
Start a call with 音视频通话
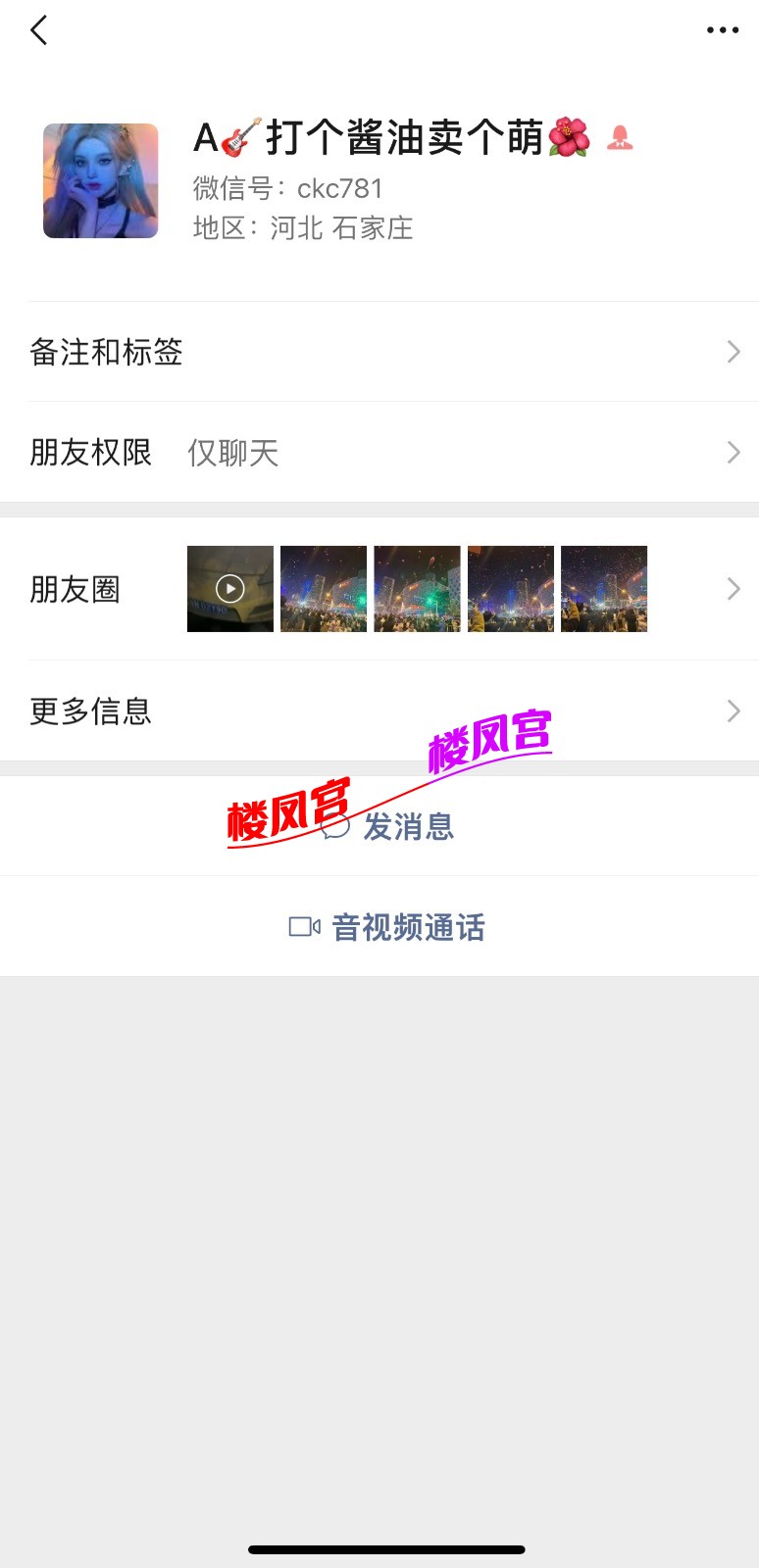[387, 927]
